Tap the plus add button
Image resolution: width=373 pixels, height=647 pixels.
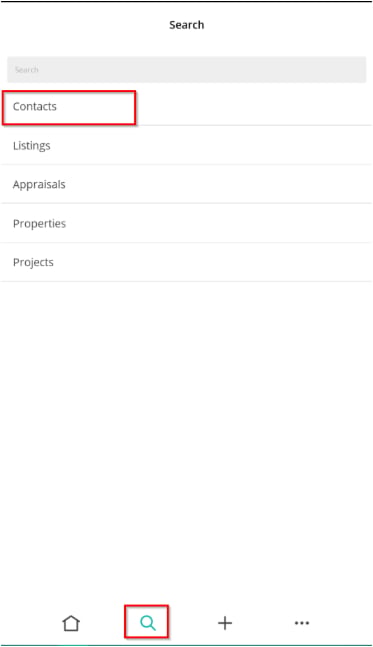(225, 623)
